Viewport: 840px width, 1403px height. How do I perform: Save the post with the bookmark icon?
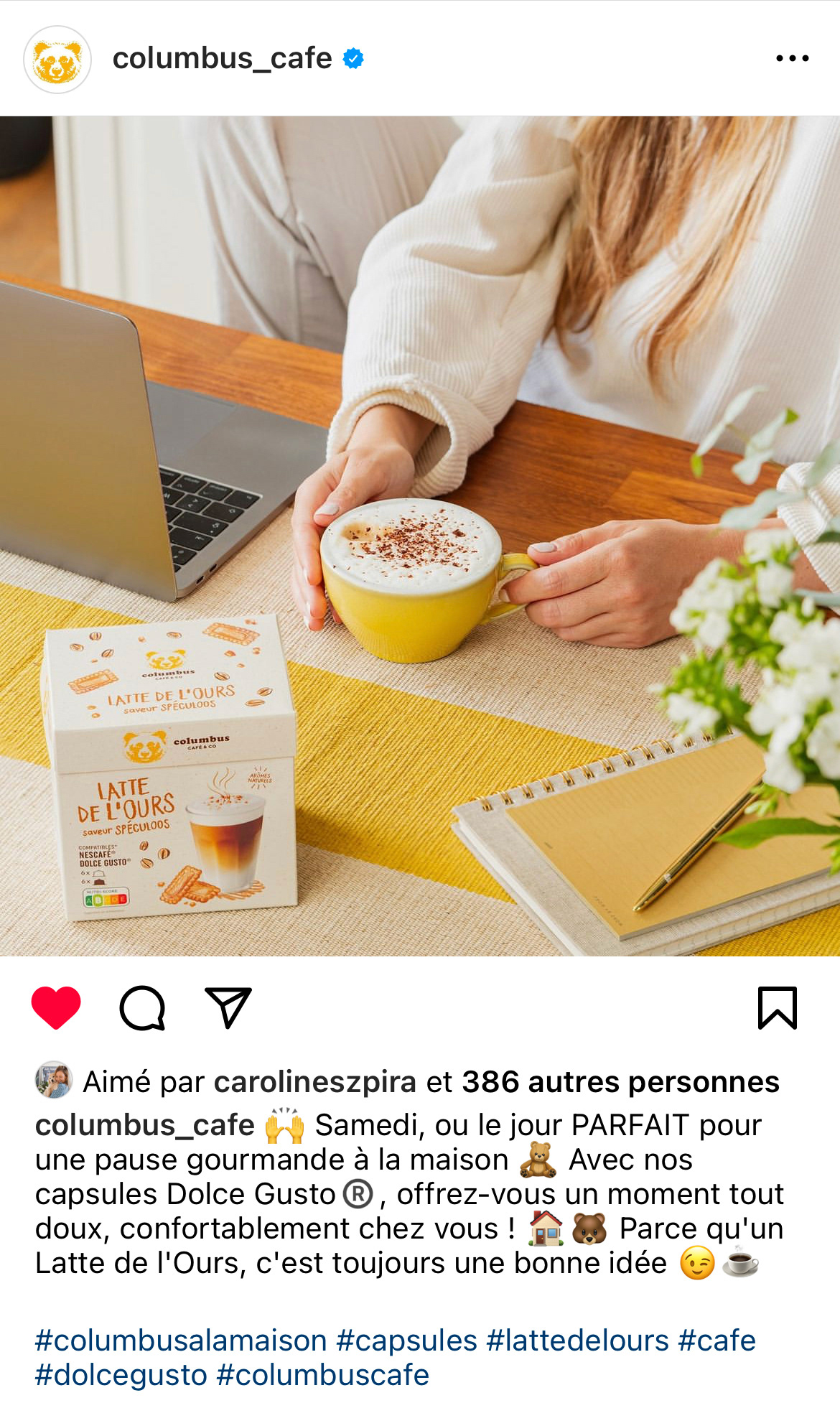click(x=778, y=1008)
